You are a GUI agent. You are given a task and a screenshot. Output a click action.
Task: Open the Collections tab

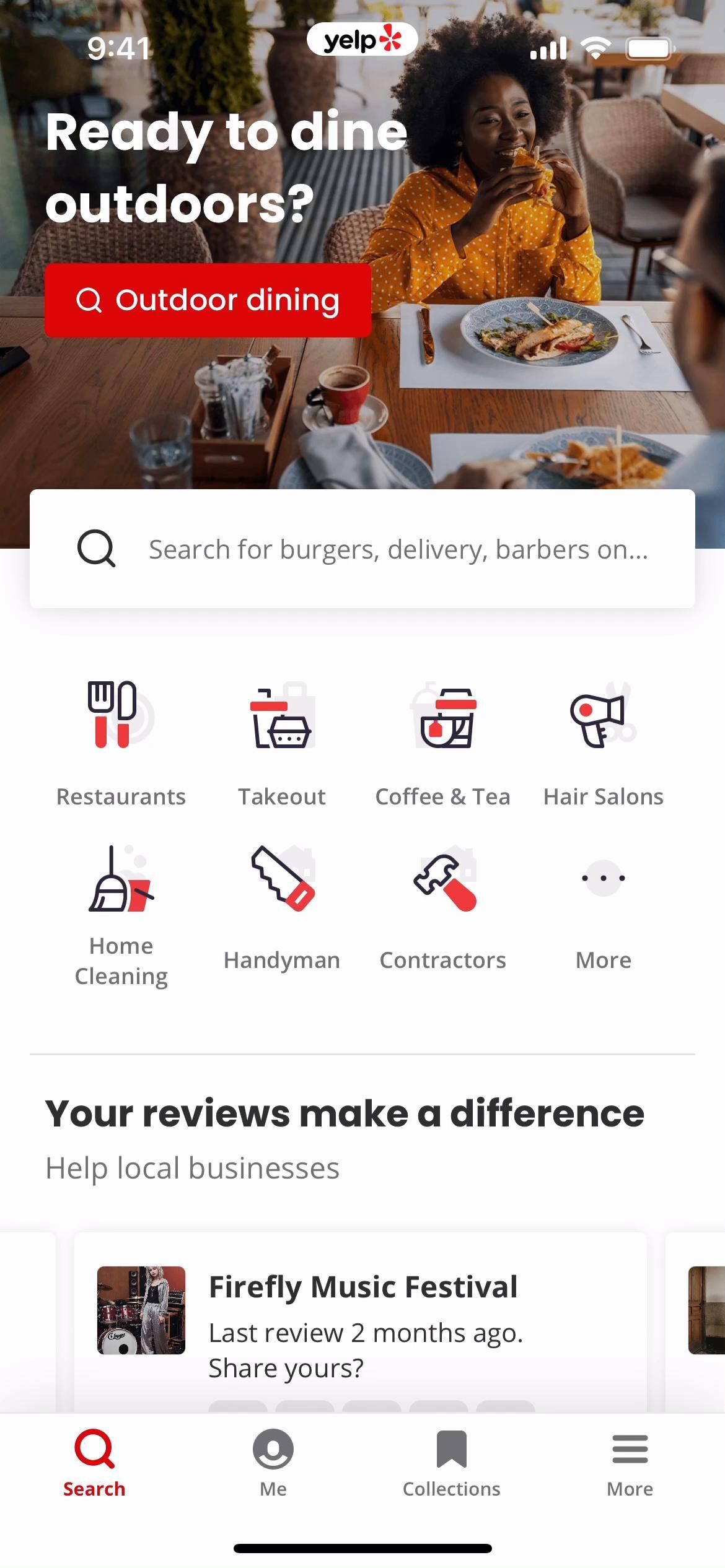tap(451, 1463)
